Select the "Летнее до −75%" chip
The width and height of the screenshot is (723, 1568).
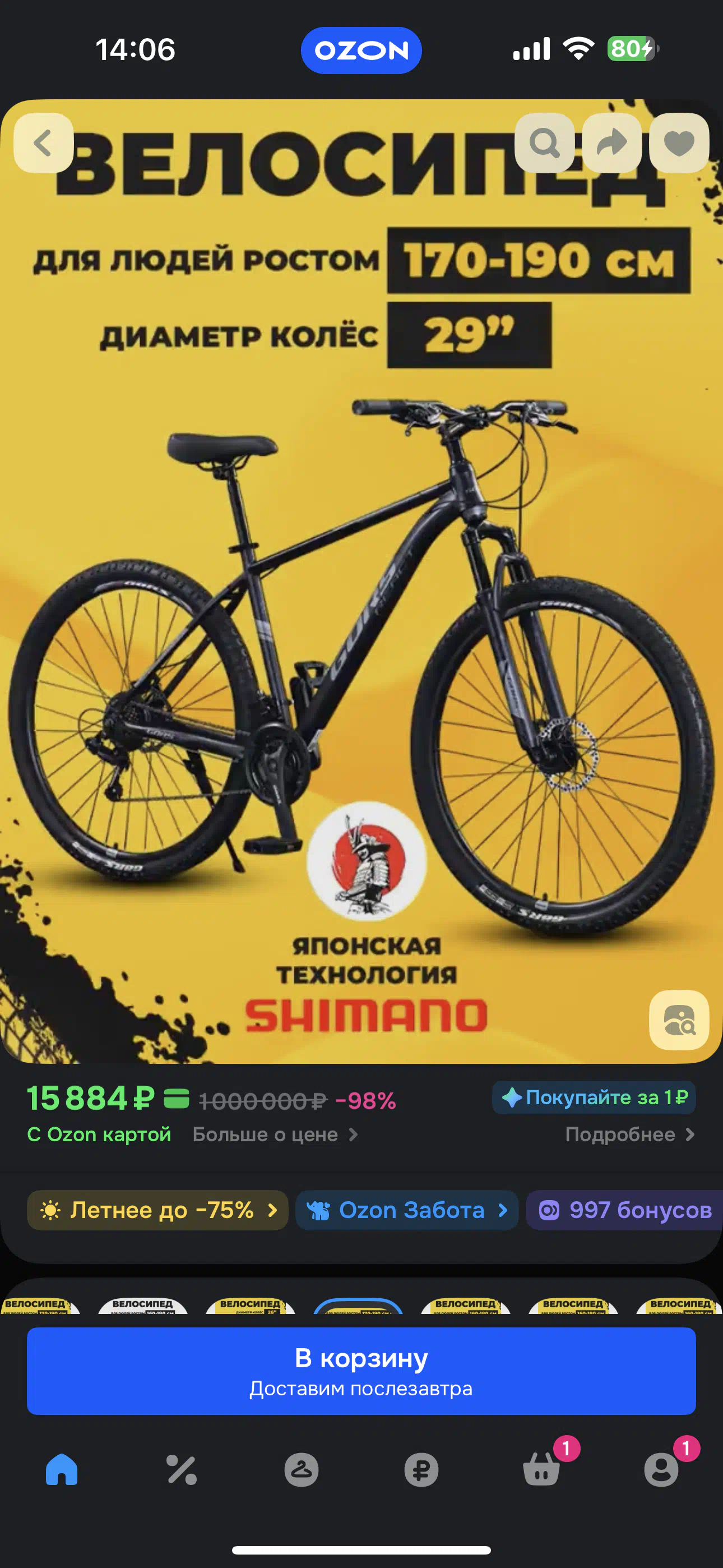point(157,1210)
